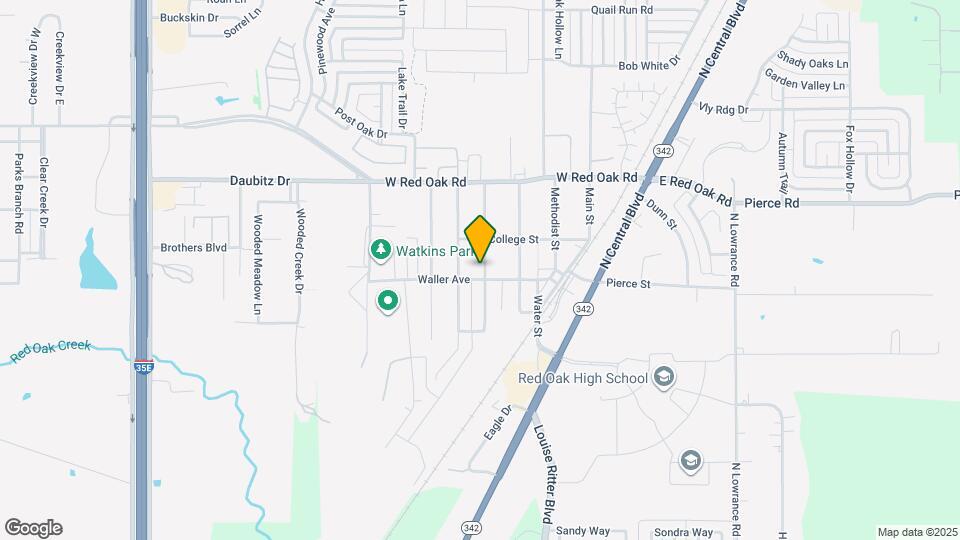Viewport: 960px width, 540px height.
Task: Tap the green marker below Watkins Park
Action: coord(388,300)
